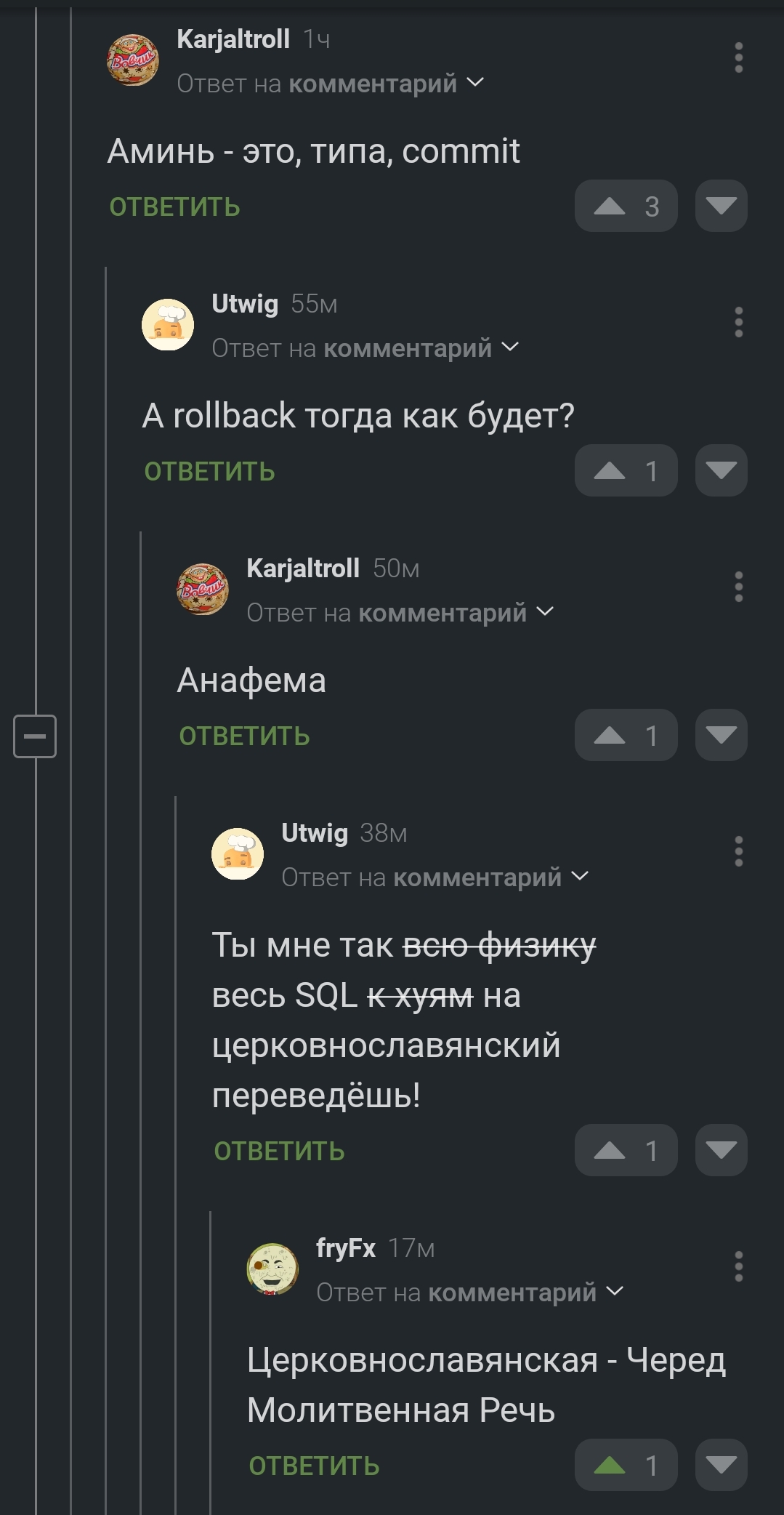784x1515 pixels.
Task: Reply to the 'Анафема' comment
Action: tap(244, 736)
